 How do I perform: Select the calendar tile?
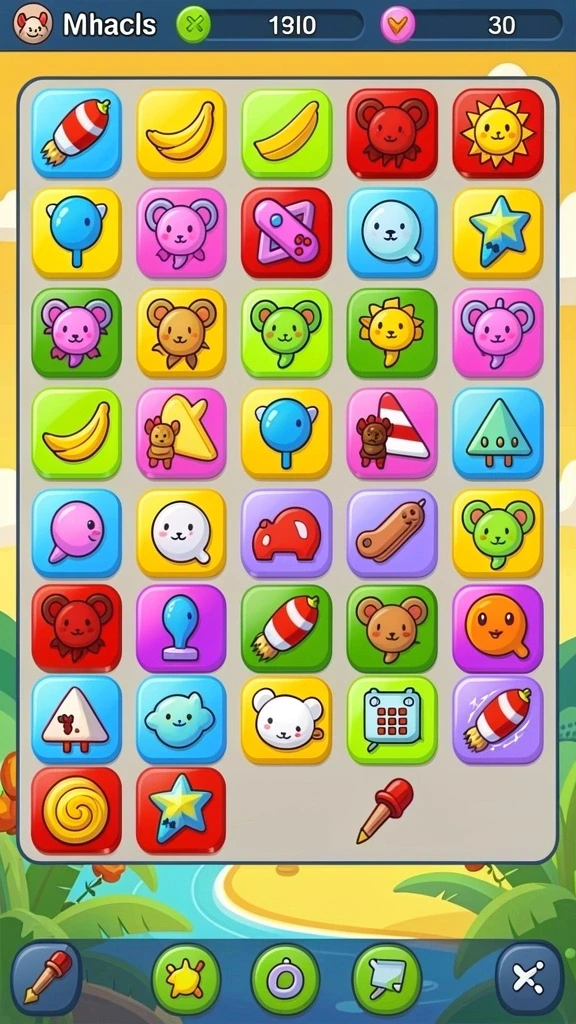click(392, 720)
